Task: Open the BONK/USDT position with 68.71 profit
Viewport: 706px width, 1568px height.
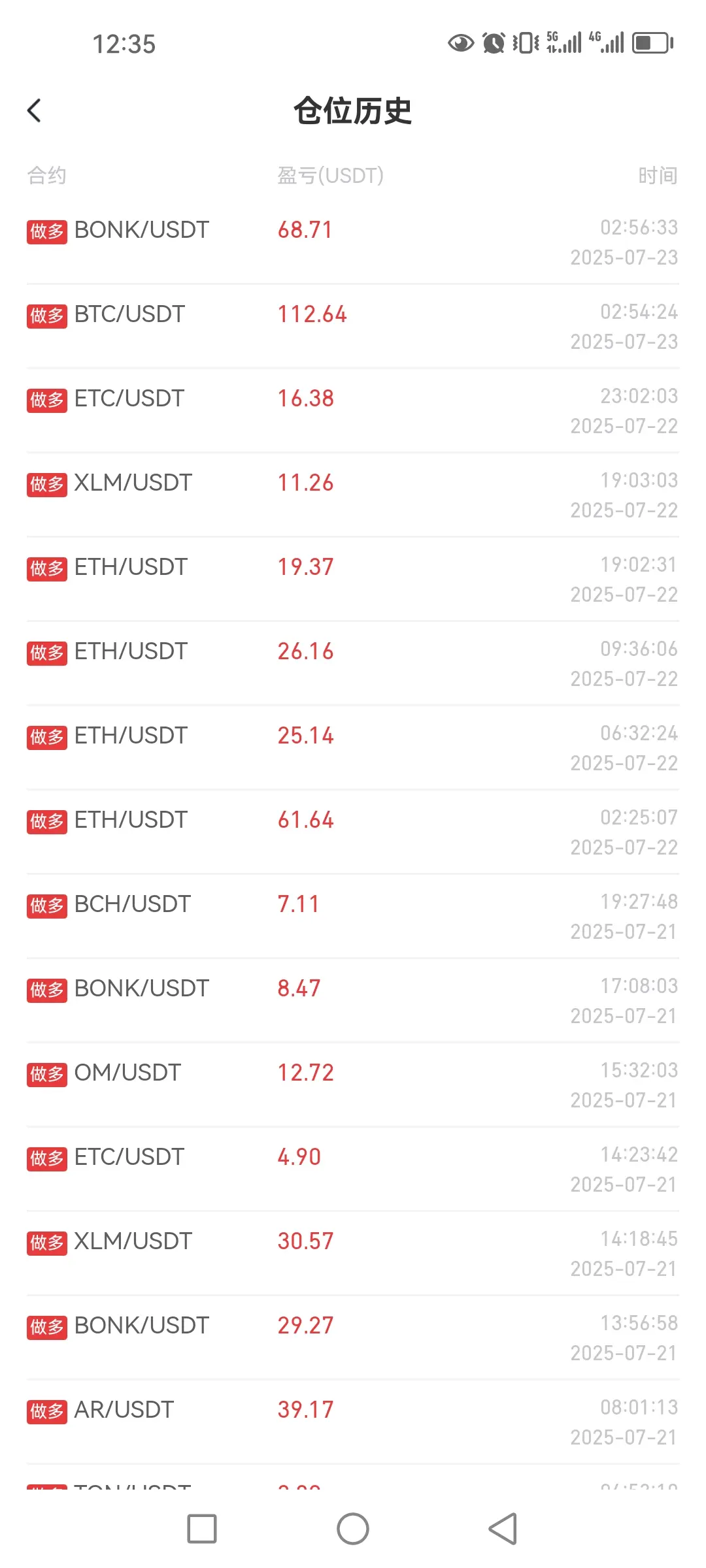Action: tap(353, 242)
